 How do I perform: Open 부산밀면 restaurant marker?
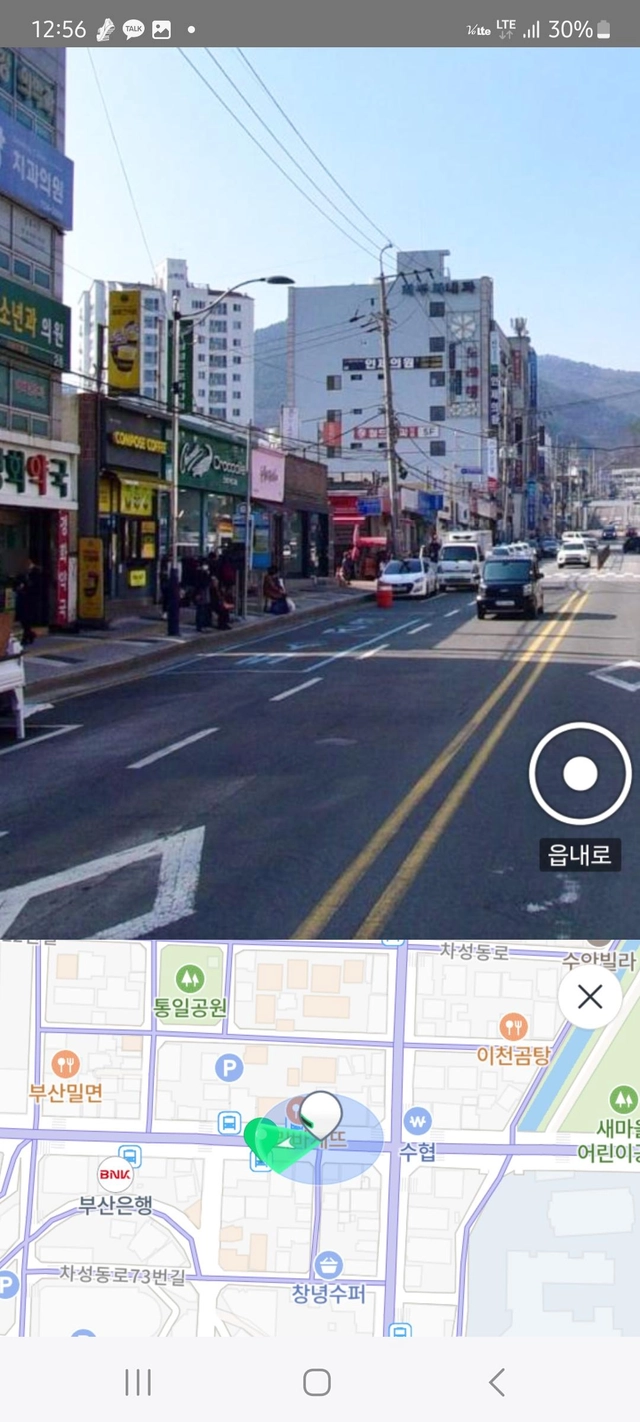pyautogui.click(x=65, y=1064)
